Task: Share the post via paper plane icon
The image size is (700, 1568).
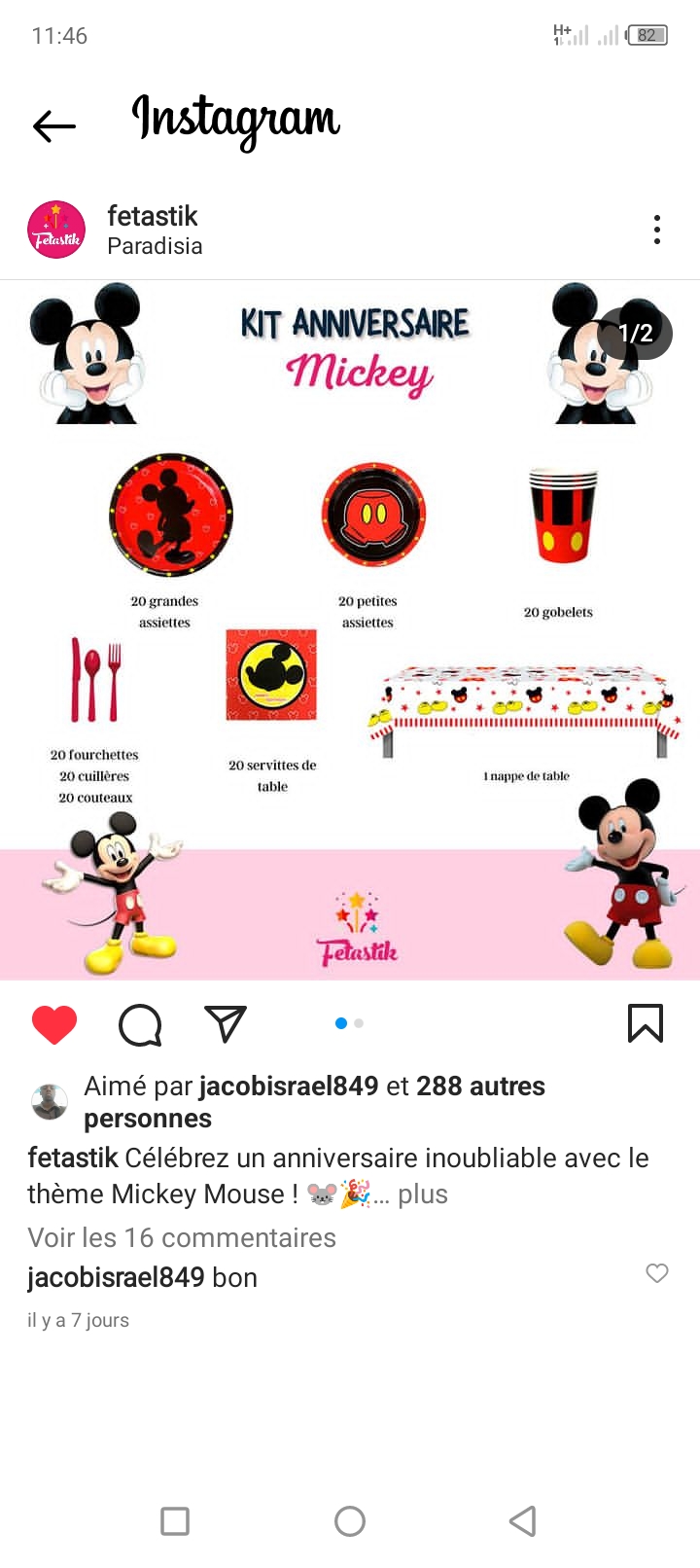Action: (x=226, y=1023)
